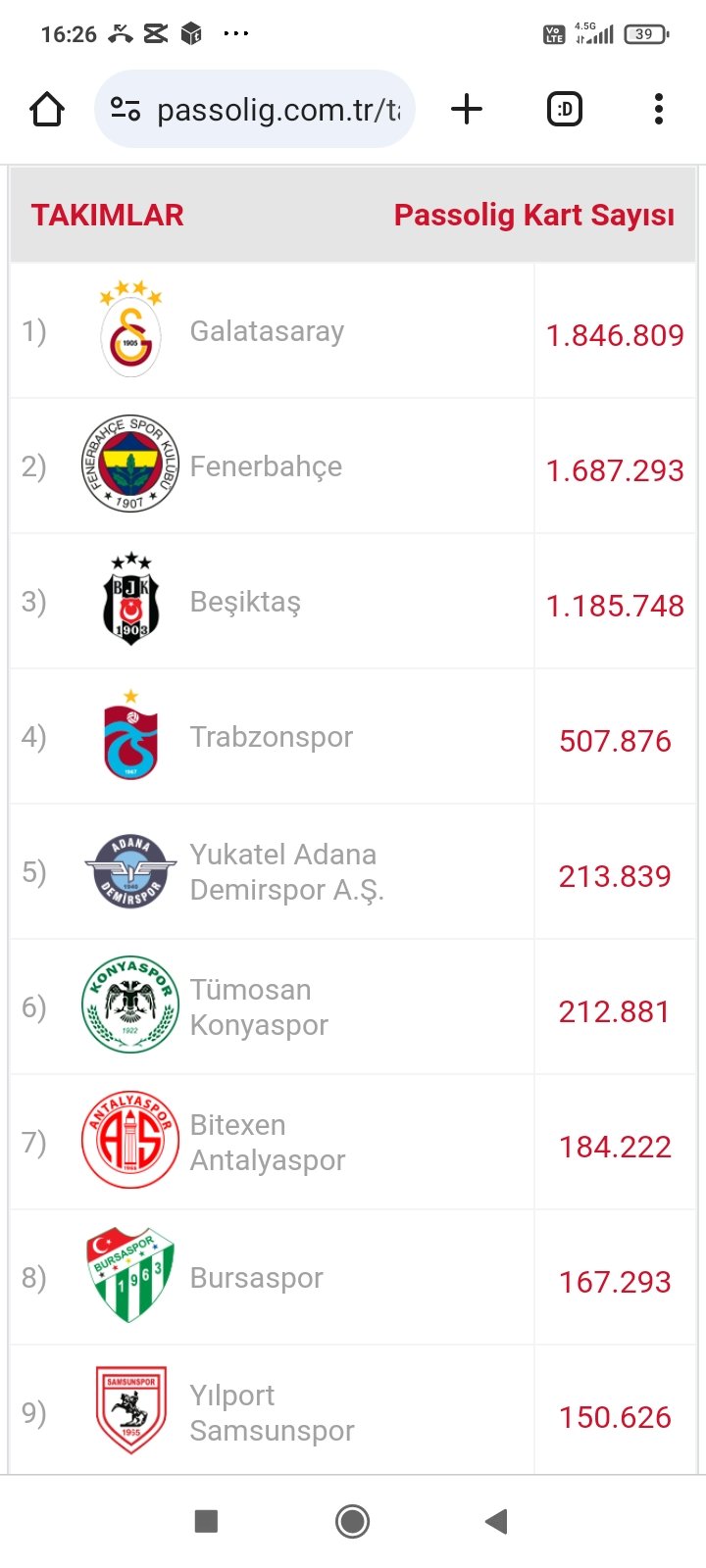
Task: Open a new browser tab
Action: [467, 109]
